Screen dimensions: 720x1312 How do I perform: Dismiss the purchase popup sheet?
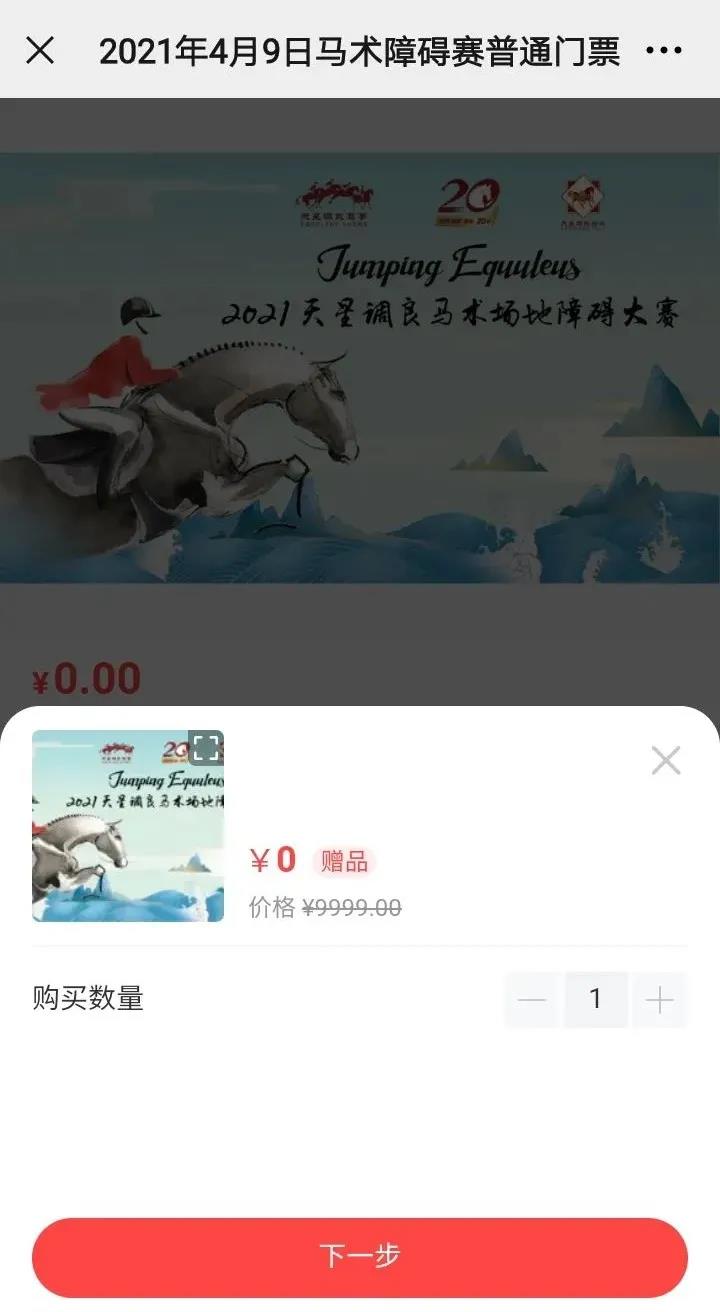coord(665,761)
